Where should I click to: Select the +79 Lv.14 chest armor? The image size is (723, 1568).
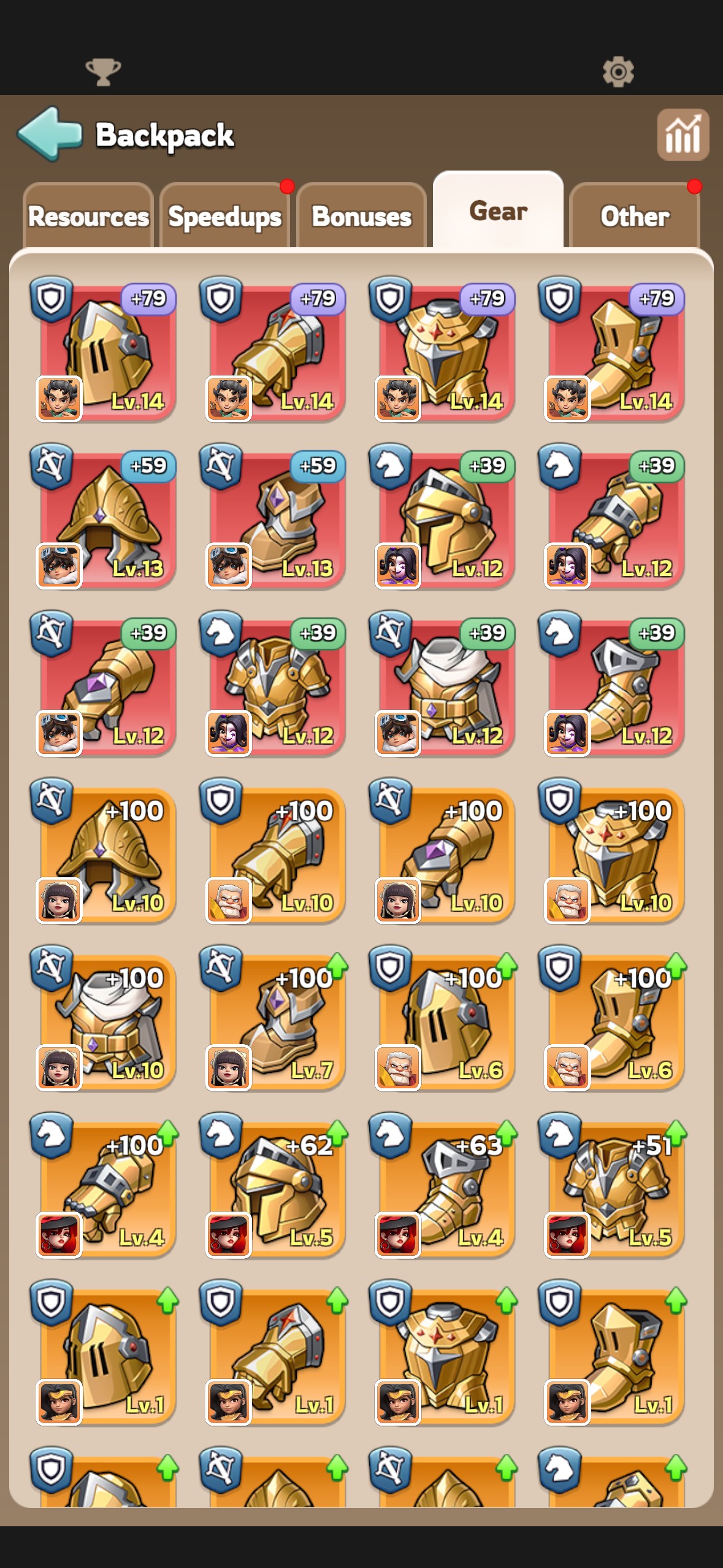point(442,350)
